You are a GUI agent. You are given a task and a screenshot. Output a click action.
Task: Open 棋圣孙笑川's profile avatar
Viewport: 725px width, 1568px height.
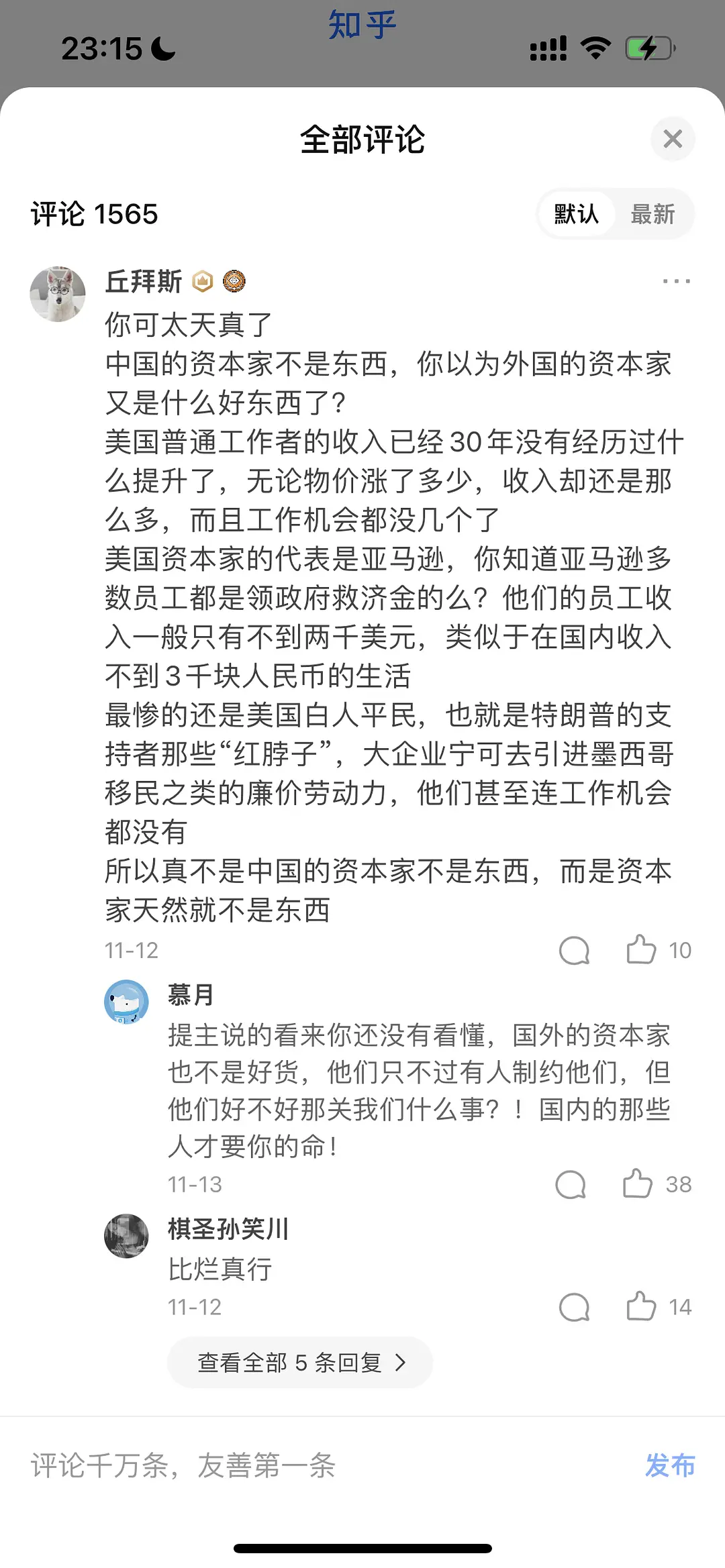pos(126,1236)
